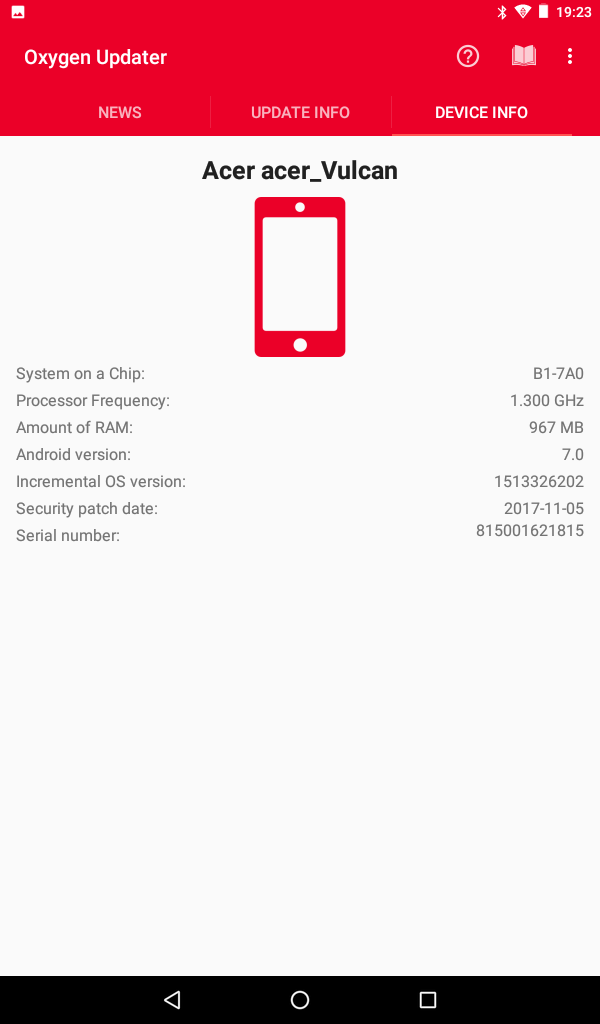The width and height of the screenshot is (600, 1024).
Task: Open the installation guide book icon
Action: click(x=524, y=57)
